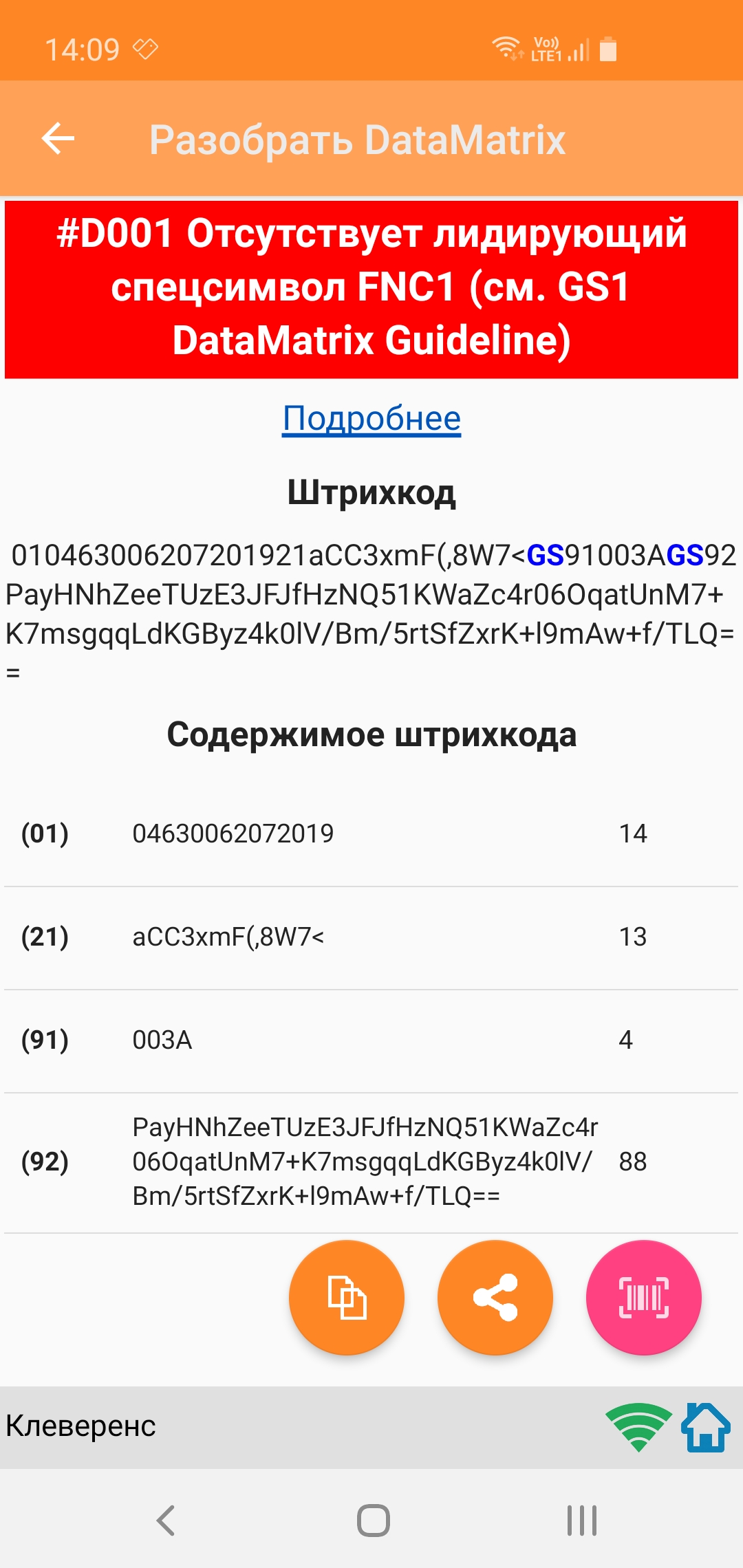Share the parsed barcode data
The width and height of the screenshot is (743, 1568).
pos(495,1297)
